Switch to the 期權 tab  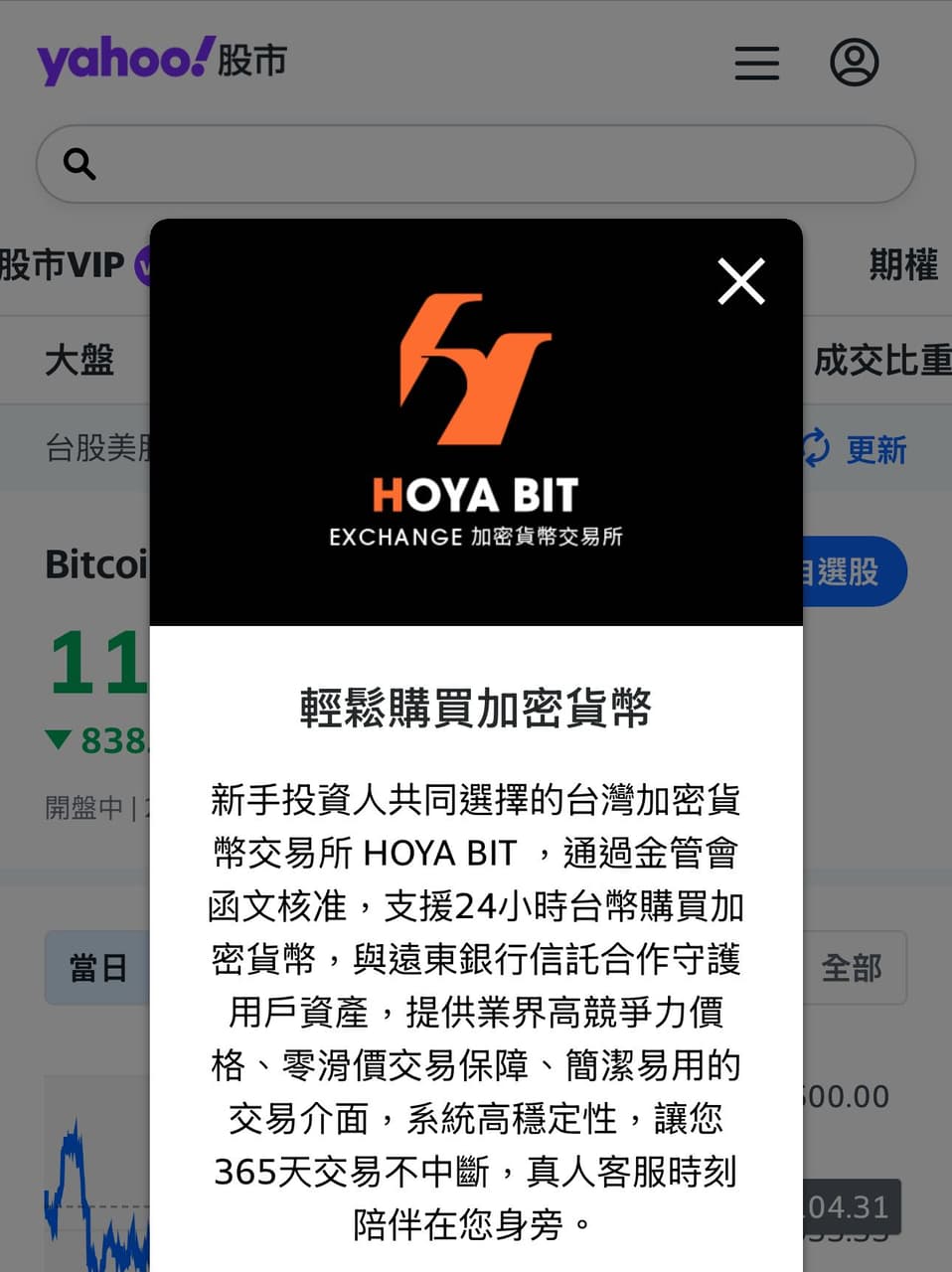coord(902,265)
